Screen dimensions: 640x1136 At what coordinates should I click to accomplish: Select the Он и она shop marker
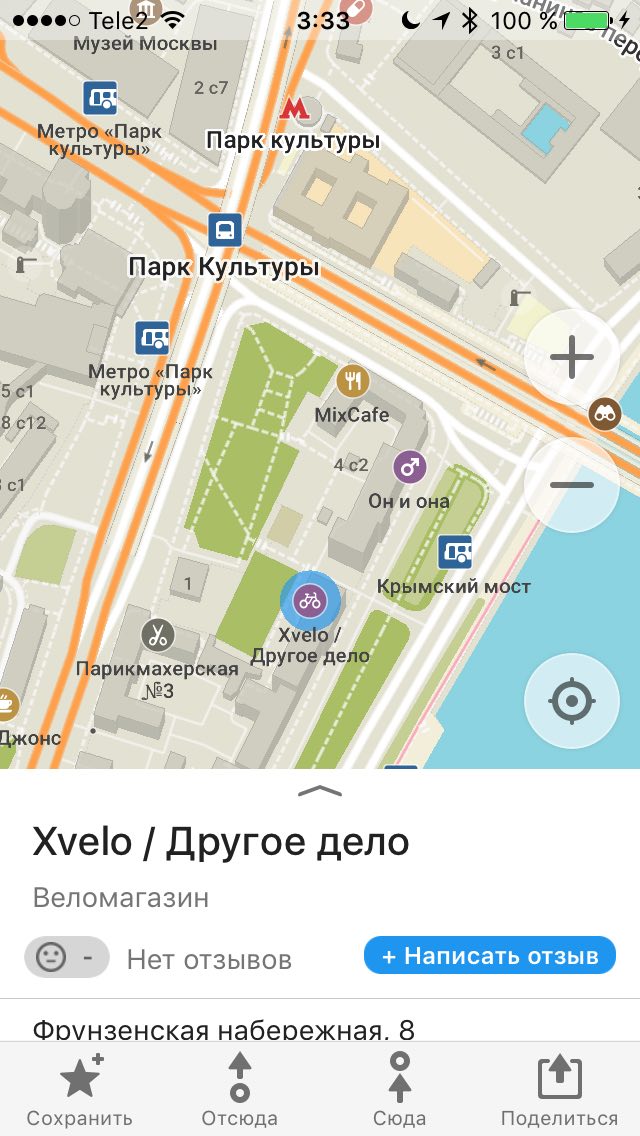pyautogui.click(x=410, y=467)
